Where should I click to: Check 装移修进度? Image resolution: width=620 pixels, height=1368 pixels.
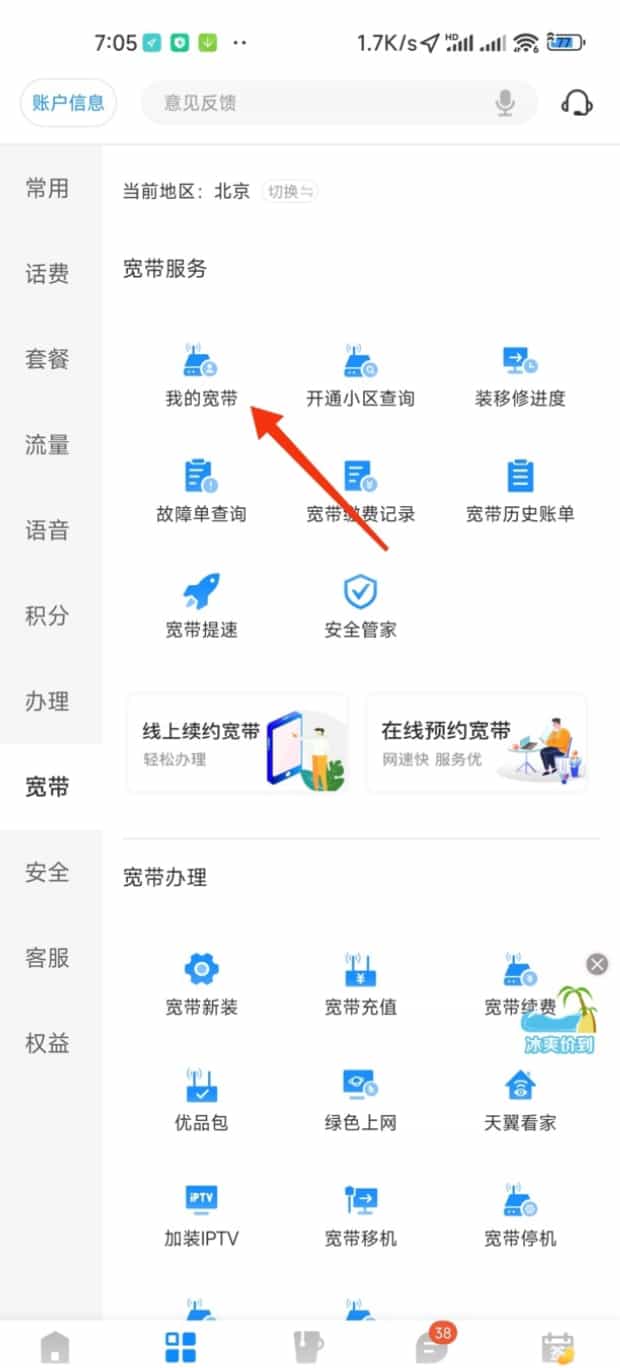[519, 376]
